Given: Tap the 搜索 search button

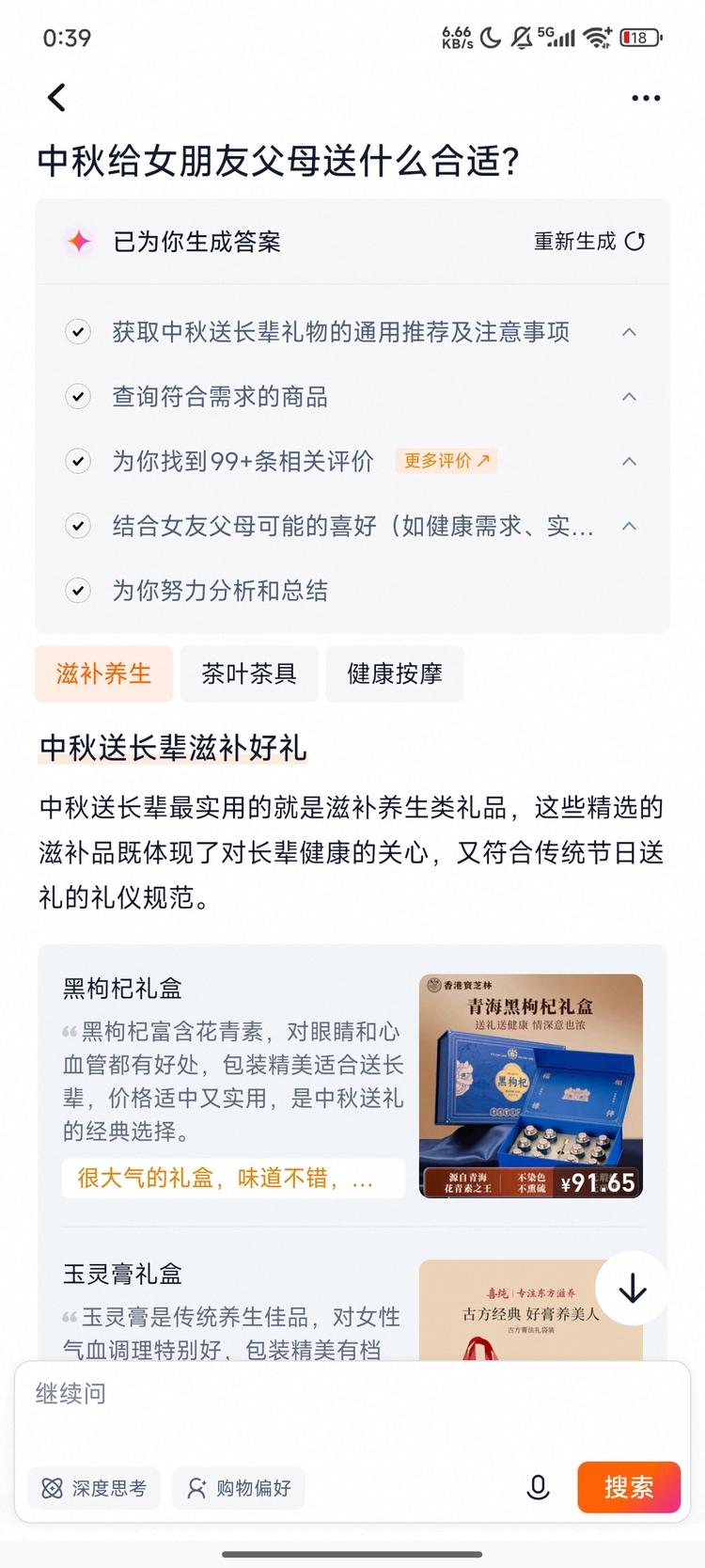Looking at the screenshot, I should click(x=629, y=1487).
